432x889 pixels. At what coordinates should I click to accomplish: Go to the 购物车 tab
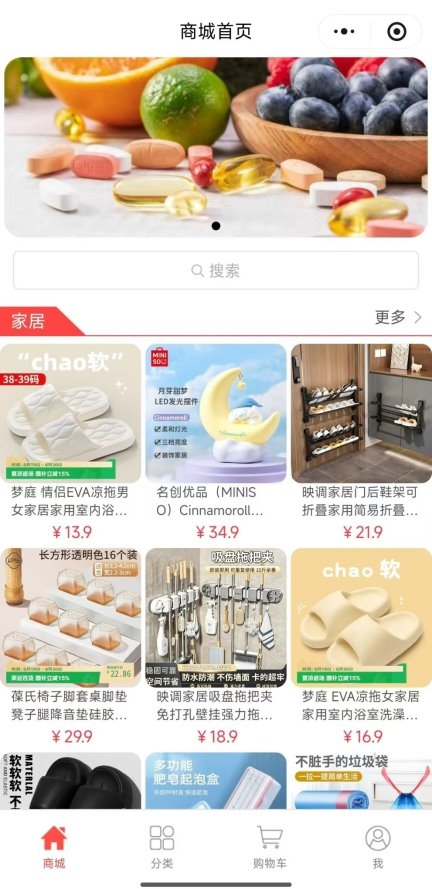coord(270,847)
